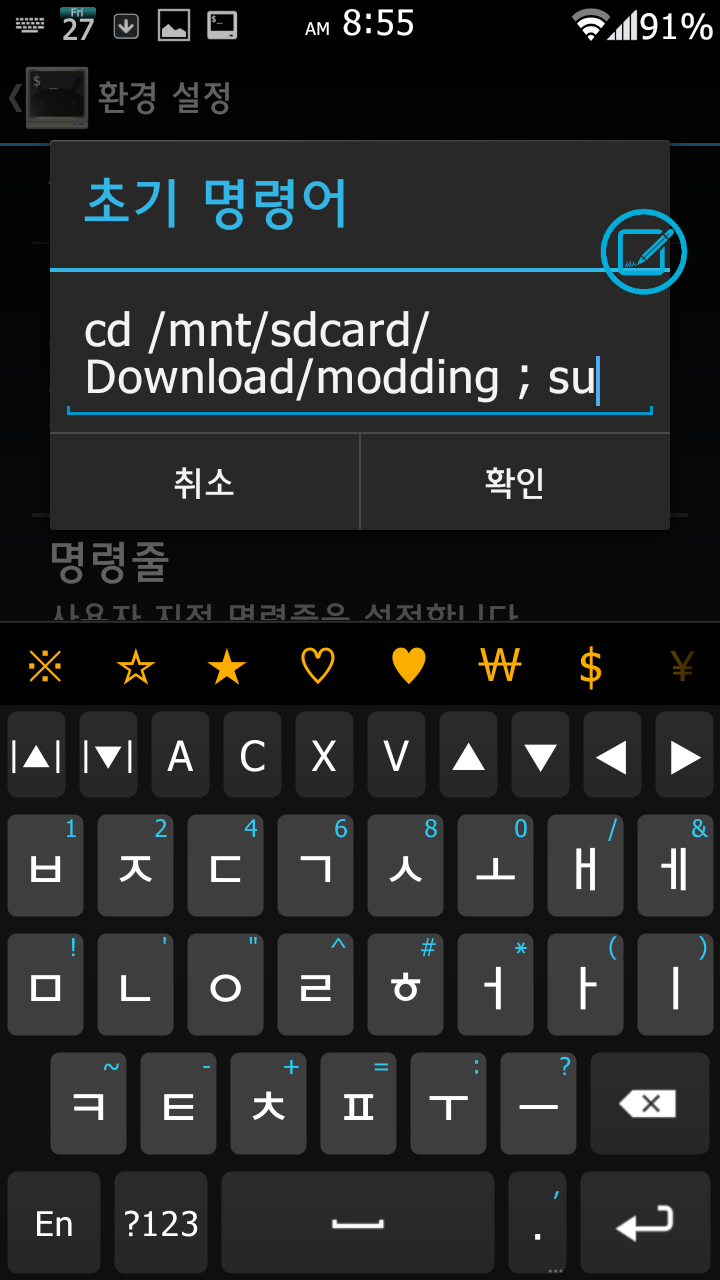
Task: Tap the keyboard's A select-all key
Action: point(180,756)
